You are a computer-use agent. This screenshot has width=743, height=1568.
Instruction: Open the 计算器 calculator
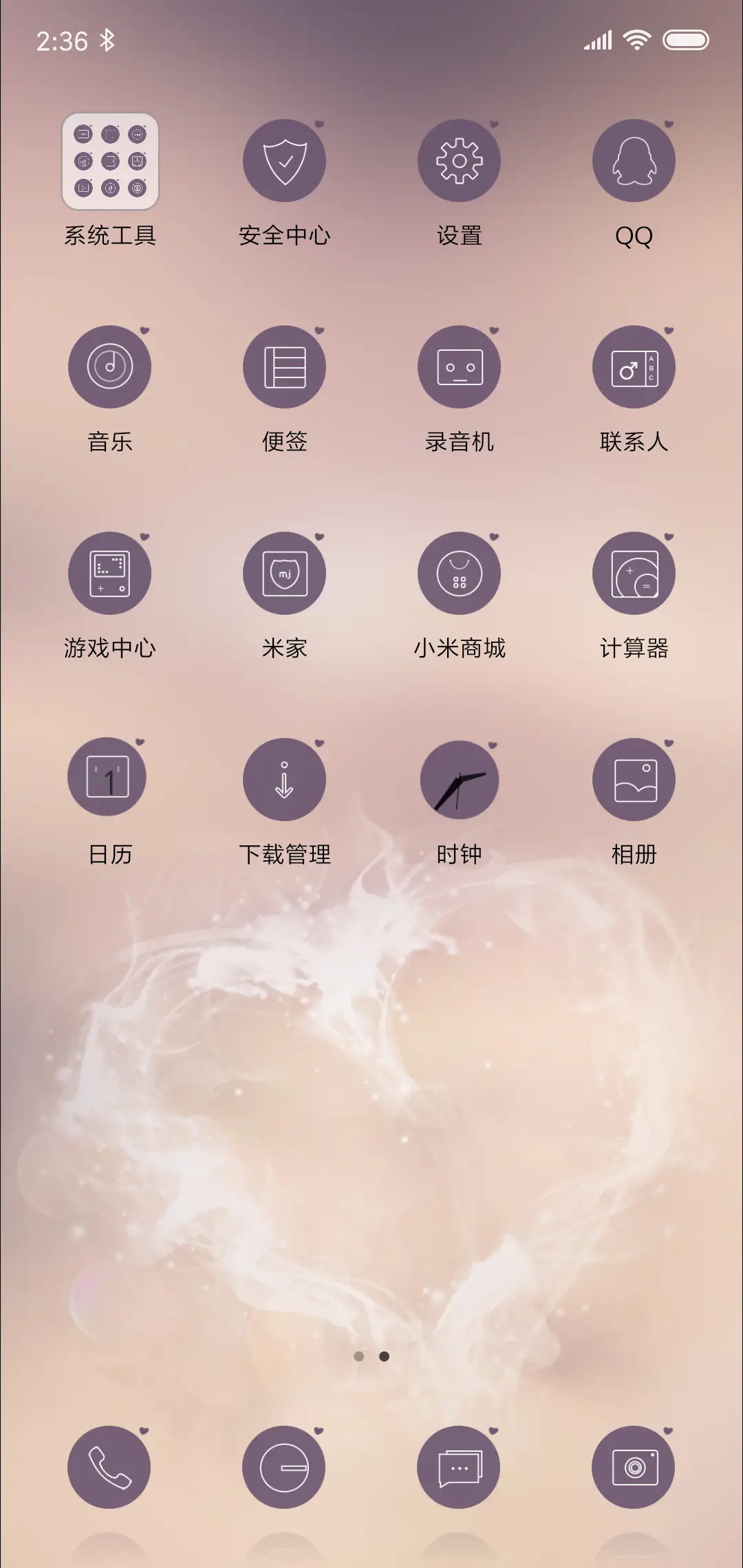point(634,573)
